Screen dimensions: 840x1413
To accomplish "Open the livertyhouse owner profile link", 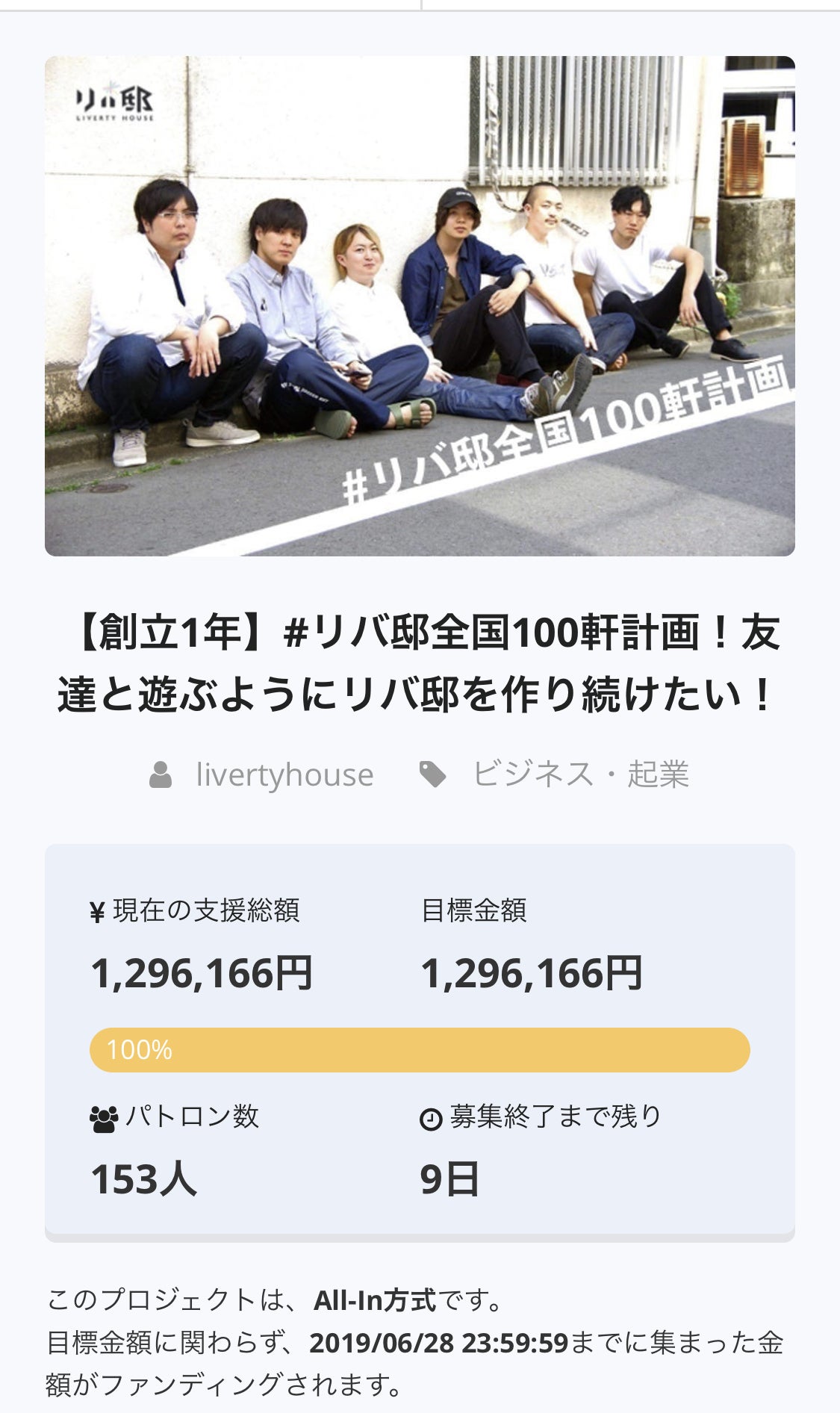I will [x=284, y=774].
